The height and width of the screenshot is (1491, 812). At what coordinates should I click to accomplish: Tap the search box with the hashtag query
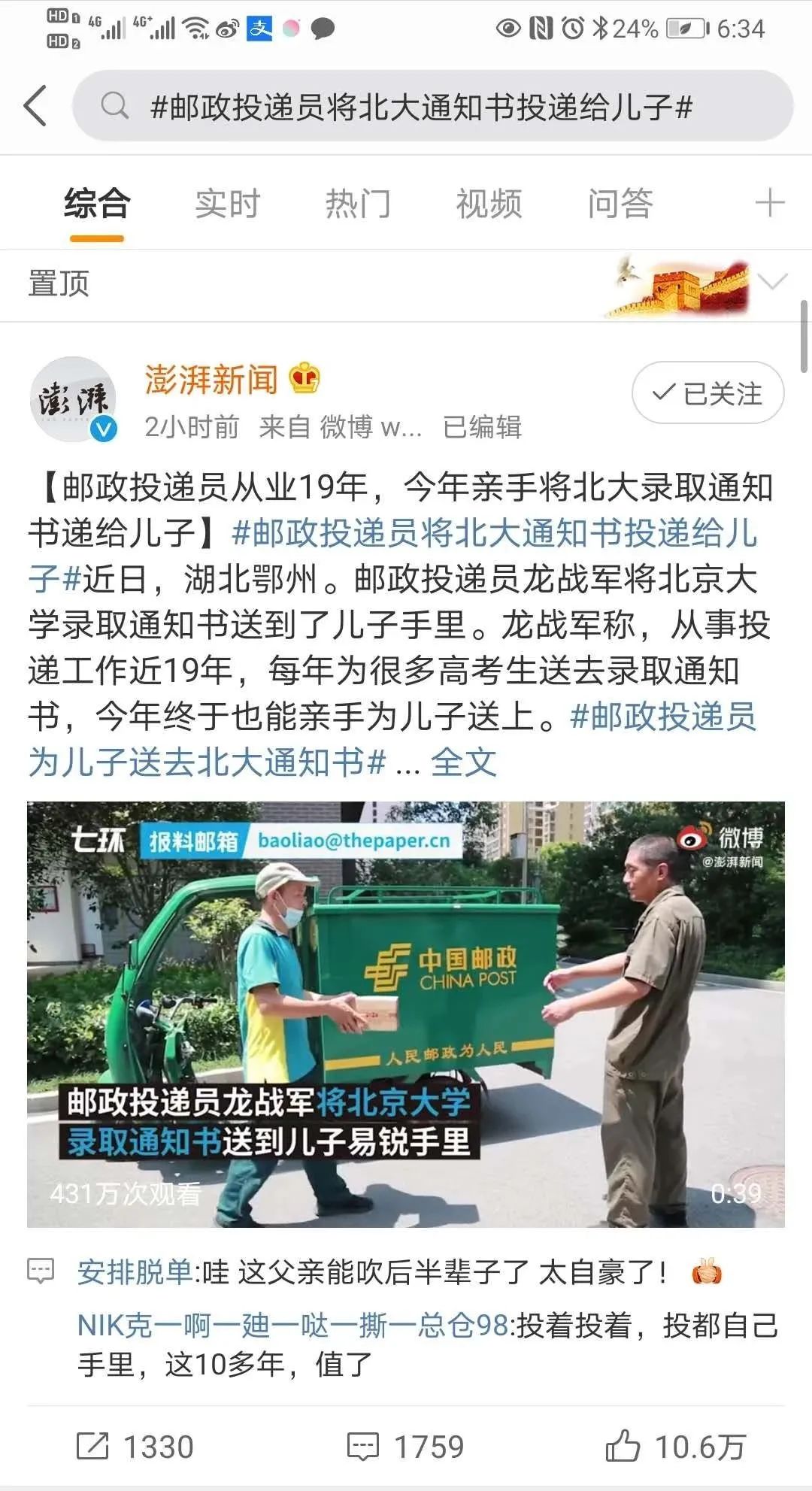tap(432, 106)
